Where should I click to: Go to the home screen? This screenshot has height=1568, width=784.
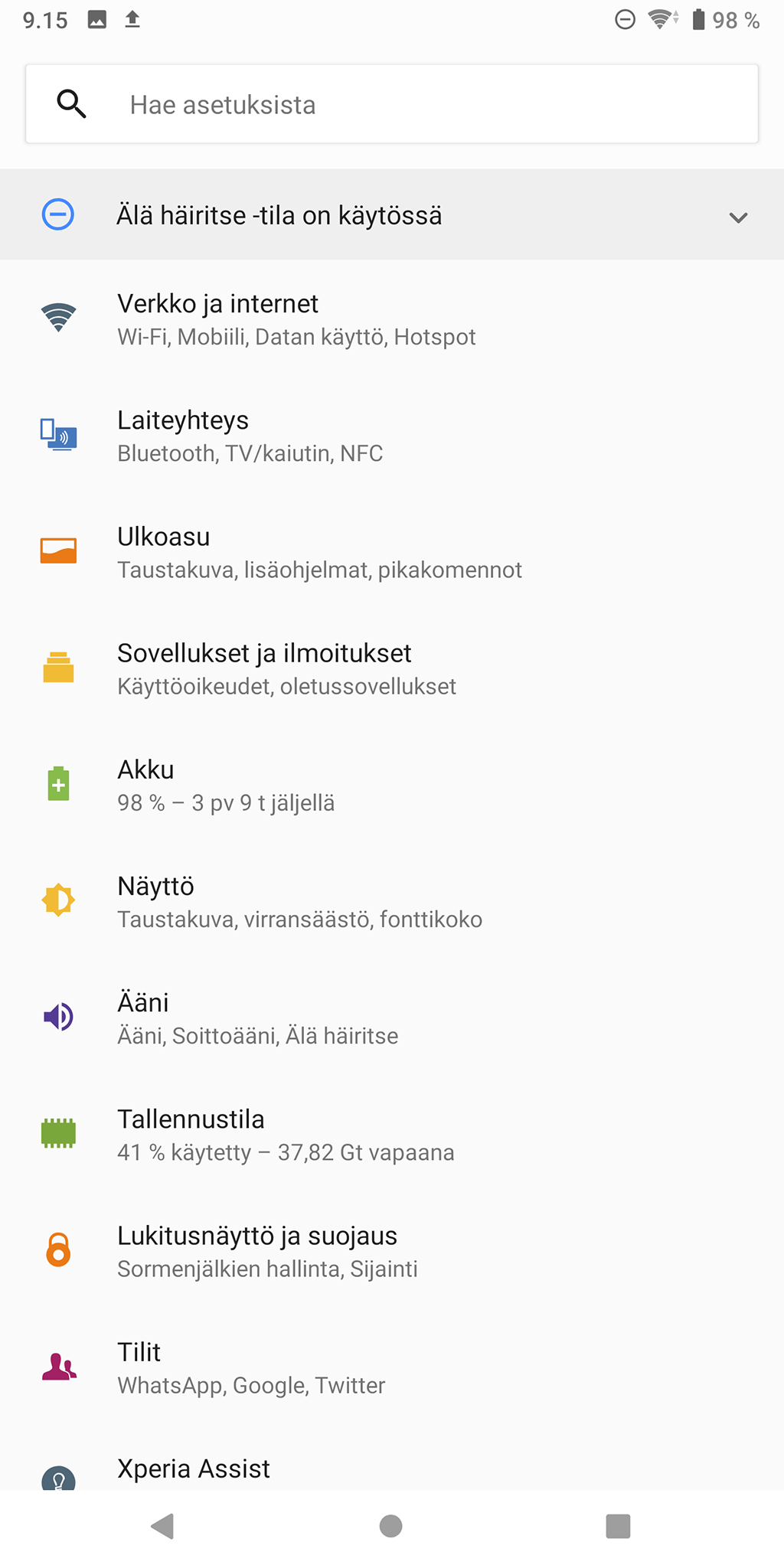click(x=391, y=1526)
